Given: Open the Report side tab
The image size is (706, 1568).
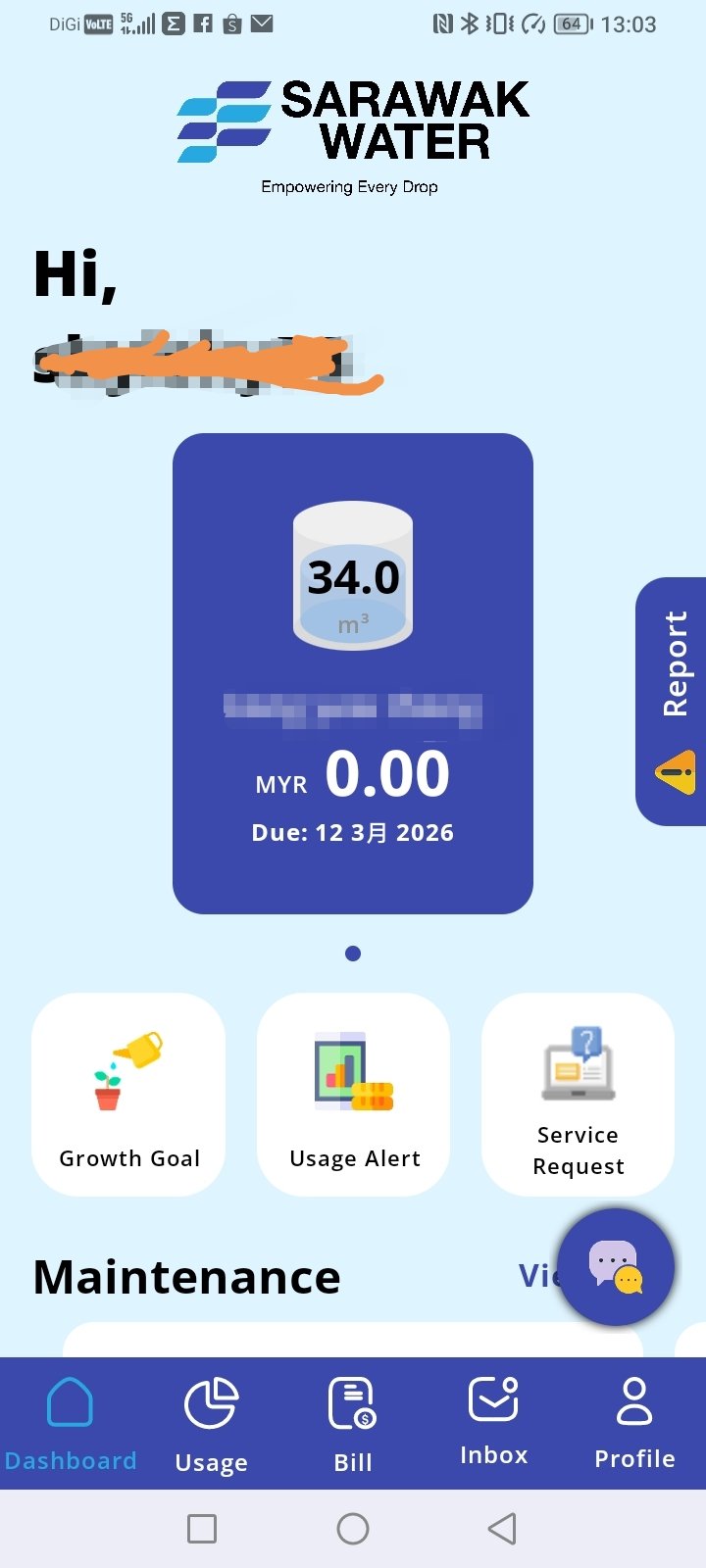Looking at the screenshot, I should (673, 701).
